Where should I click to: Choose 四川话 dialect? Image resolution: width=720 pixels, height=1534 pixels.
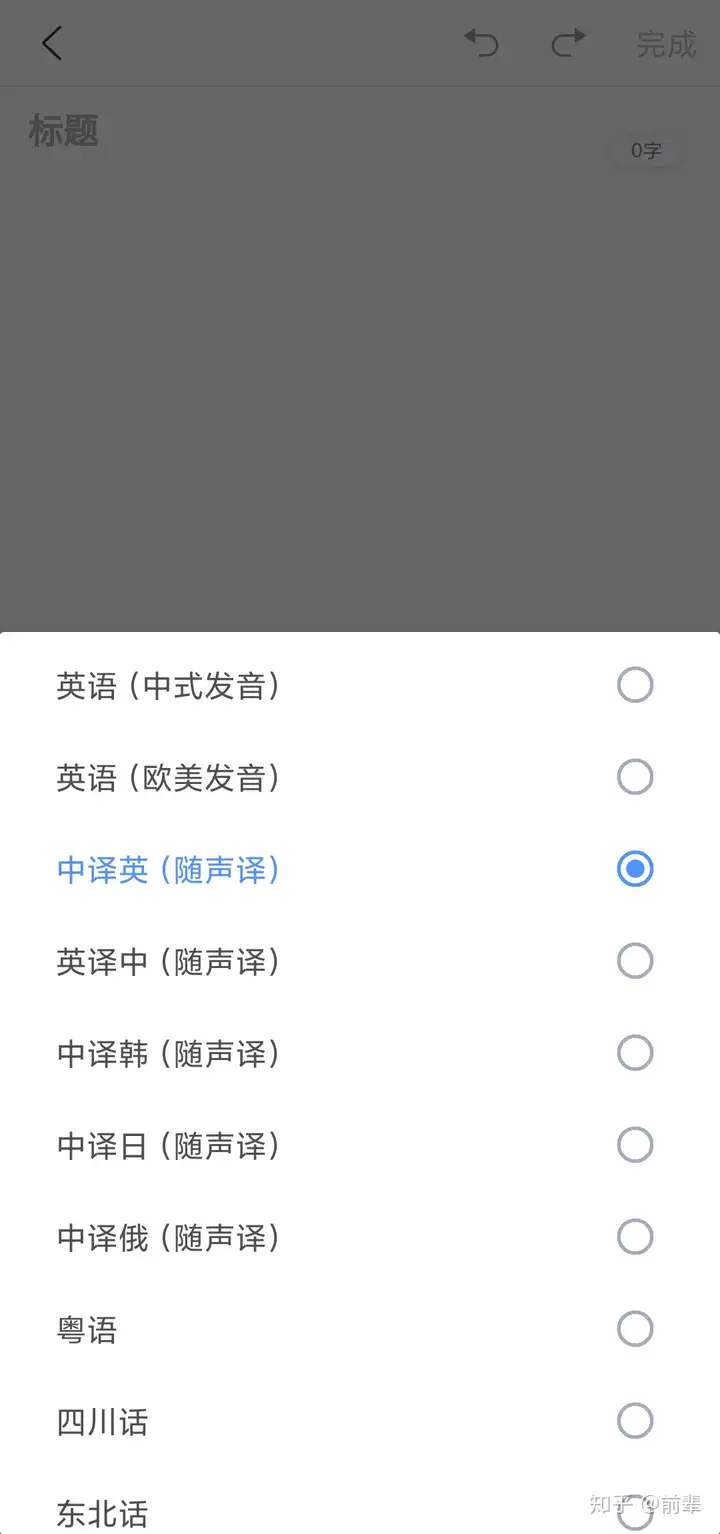coord(360,1421)
